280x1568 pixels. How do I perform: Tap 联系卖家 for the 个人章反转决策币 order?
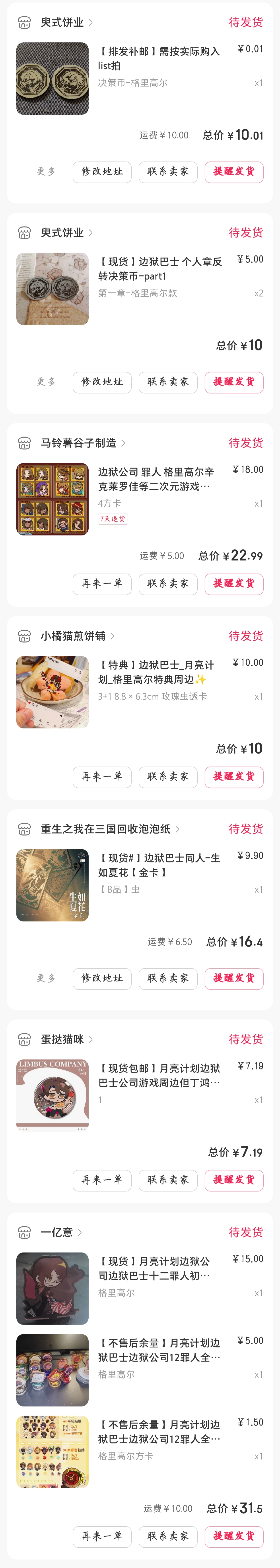pos(168,382)
